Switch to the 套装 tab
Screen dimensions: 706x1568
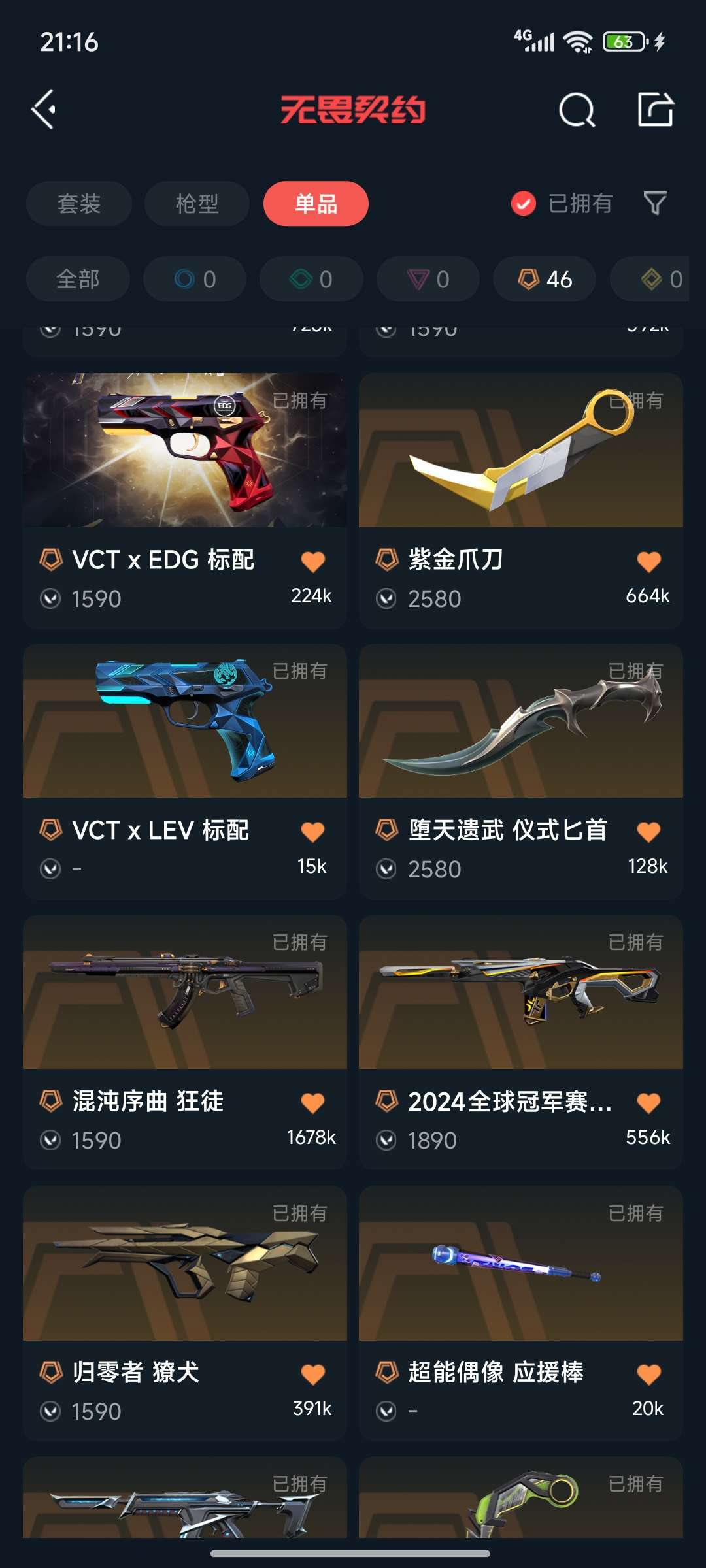[x=79, y=203]
